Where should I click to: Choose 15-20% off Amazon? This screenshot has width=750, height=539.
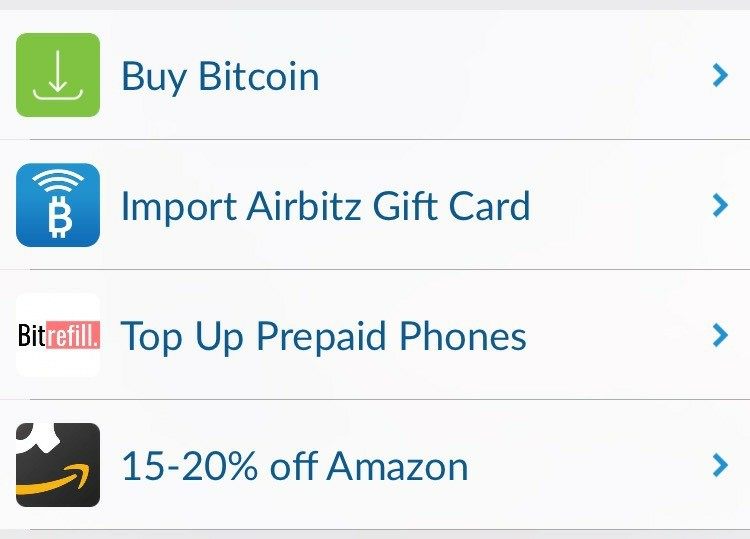tap(294, 466)
